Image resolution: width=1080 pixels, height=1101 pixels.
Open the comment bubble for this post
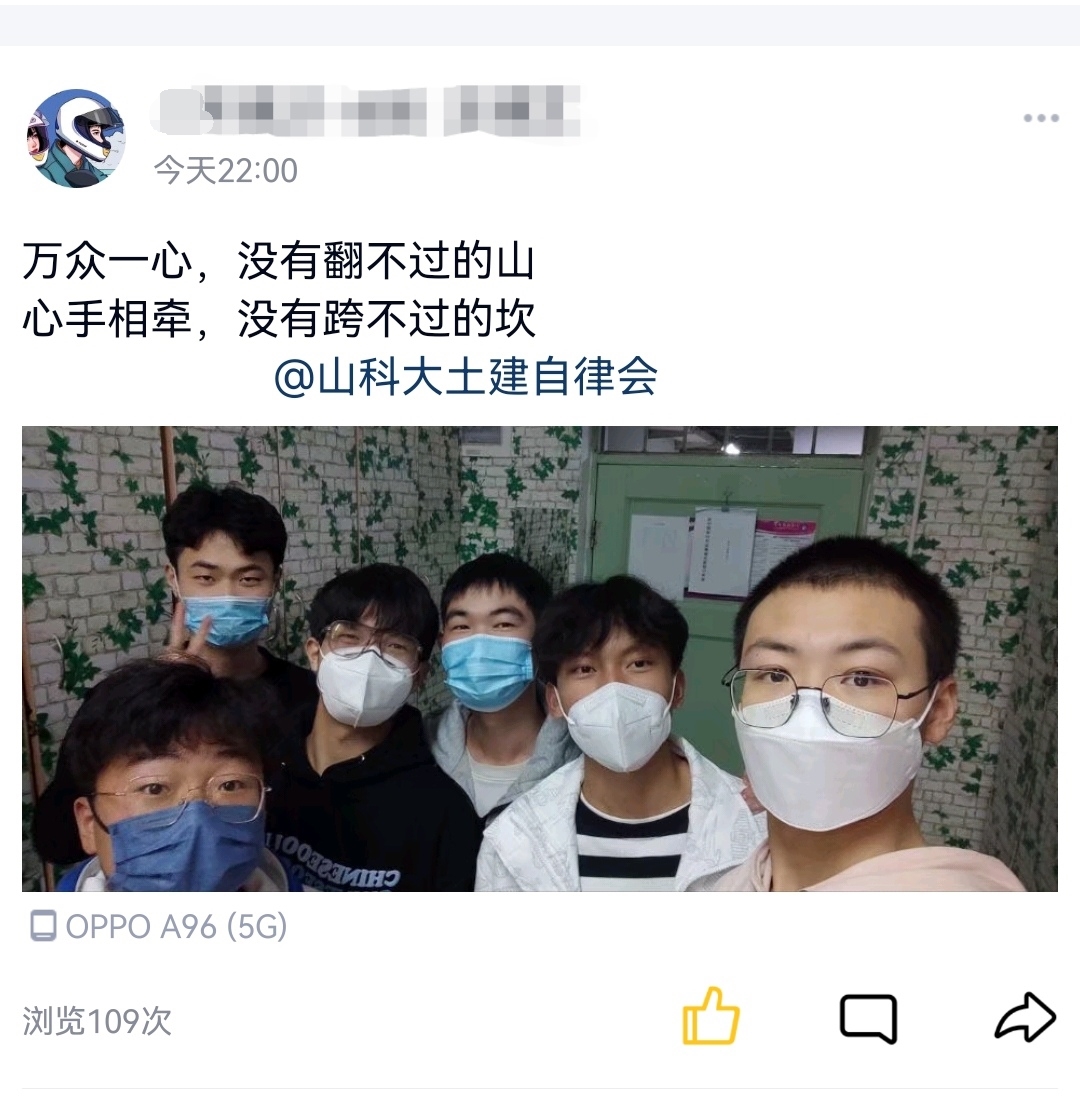[867, 1019]
